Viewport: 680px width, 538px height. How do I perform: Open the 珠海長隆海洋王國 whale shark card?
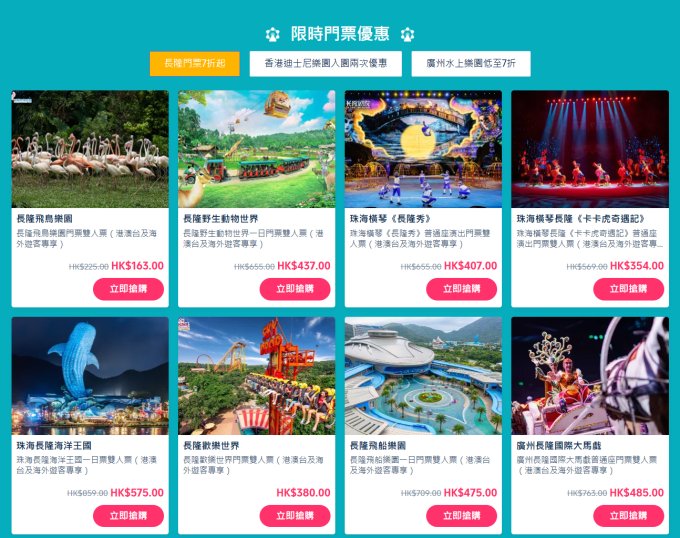click(90, 375)
